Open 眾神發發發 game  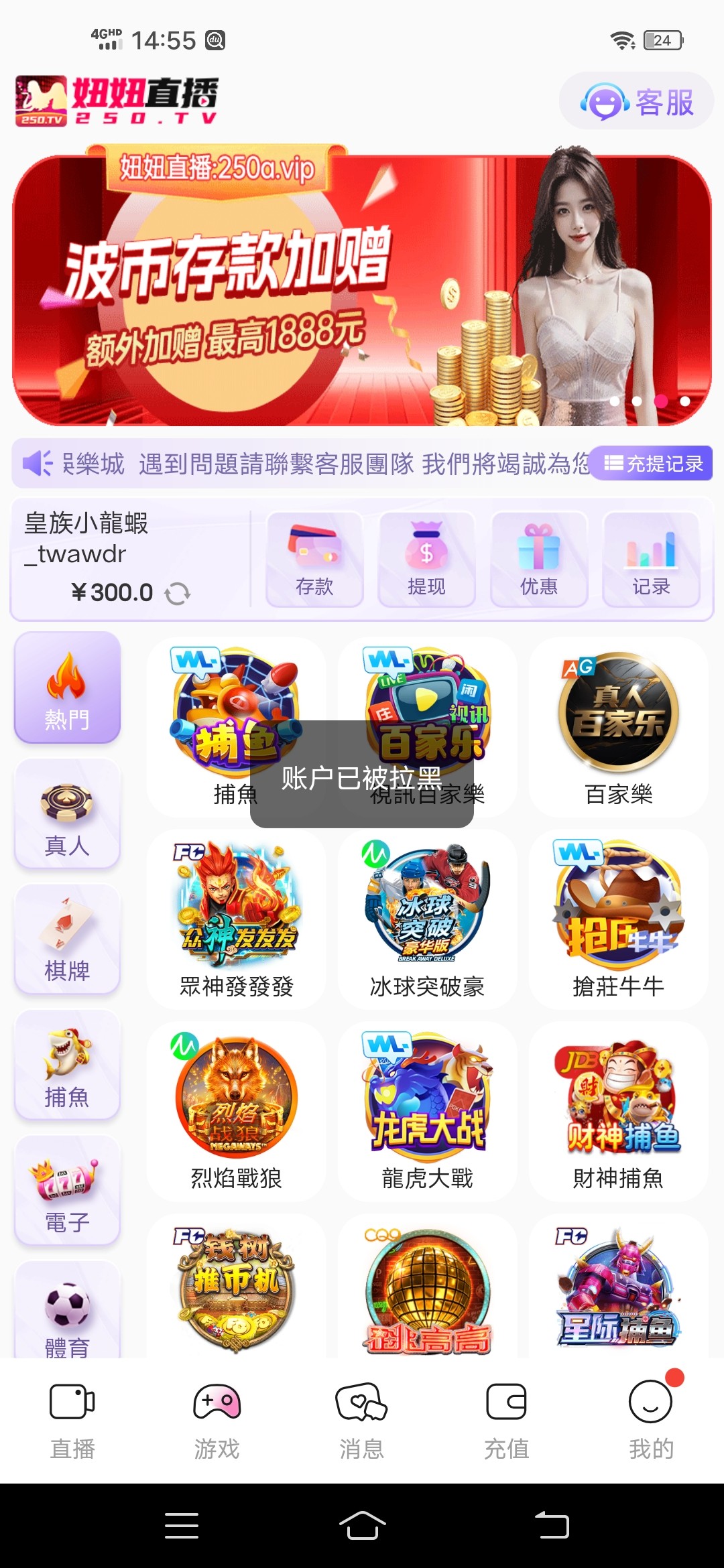pos(237,919)
